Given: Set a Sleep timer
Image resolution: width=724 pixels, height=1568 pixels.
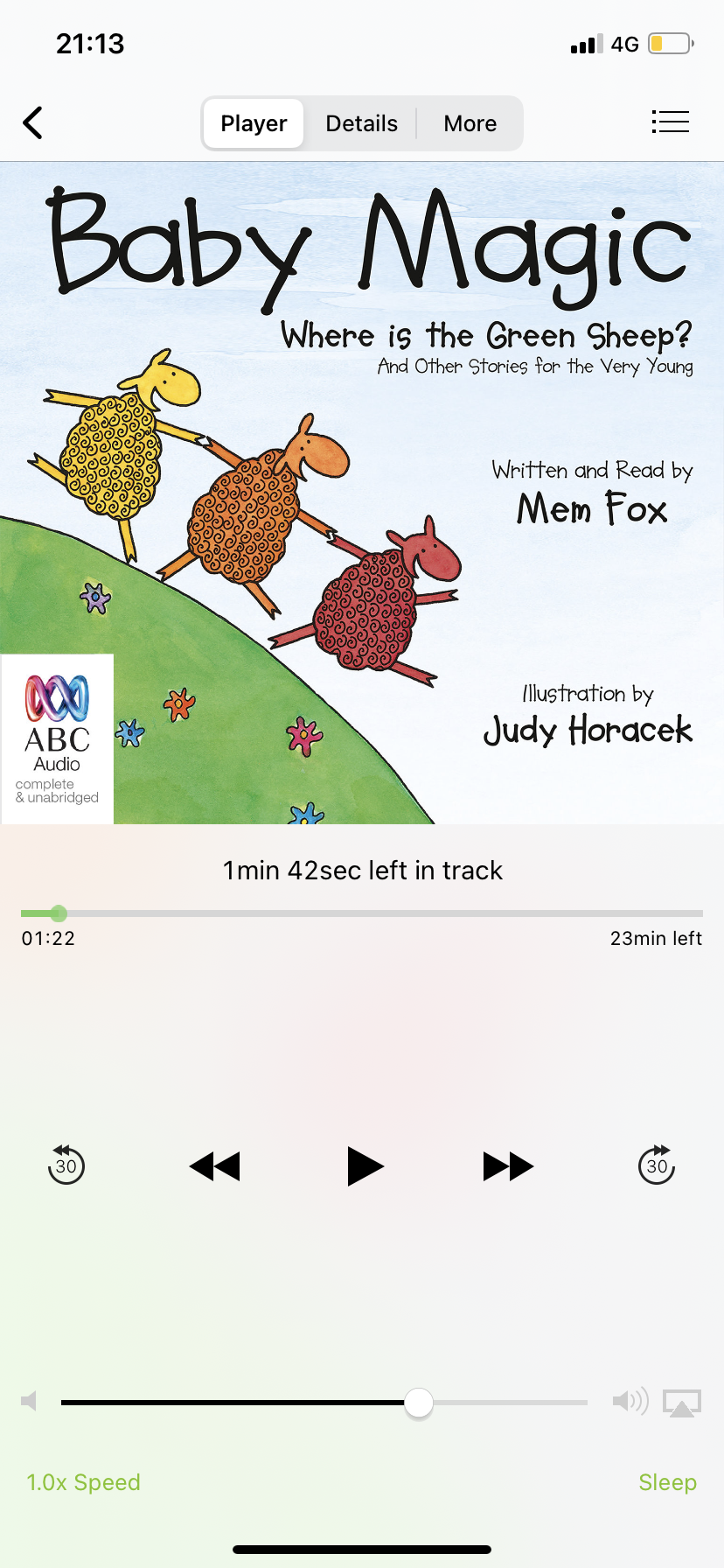Looking at the screenshot, I should point(667,1482).
